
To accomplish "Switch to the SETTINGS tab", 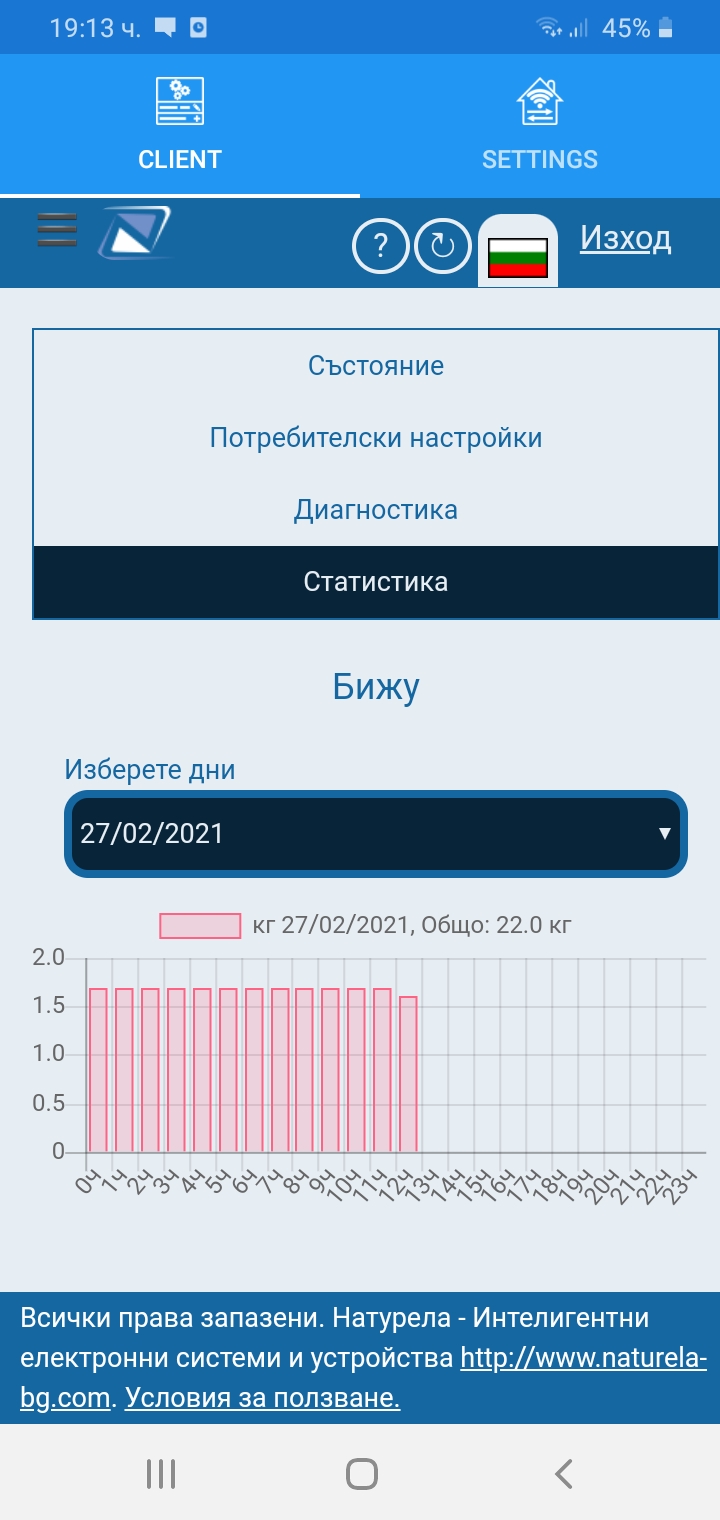I will pos(540,125).
